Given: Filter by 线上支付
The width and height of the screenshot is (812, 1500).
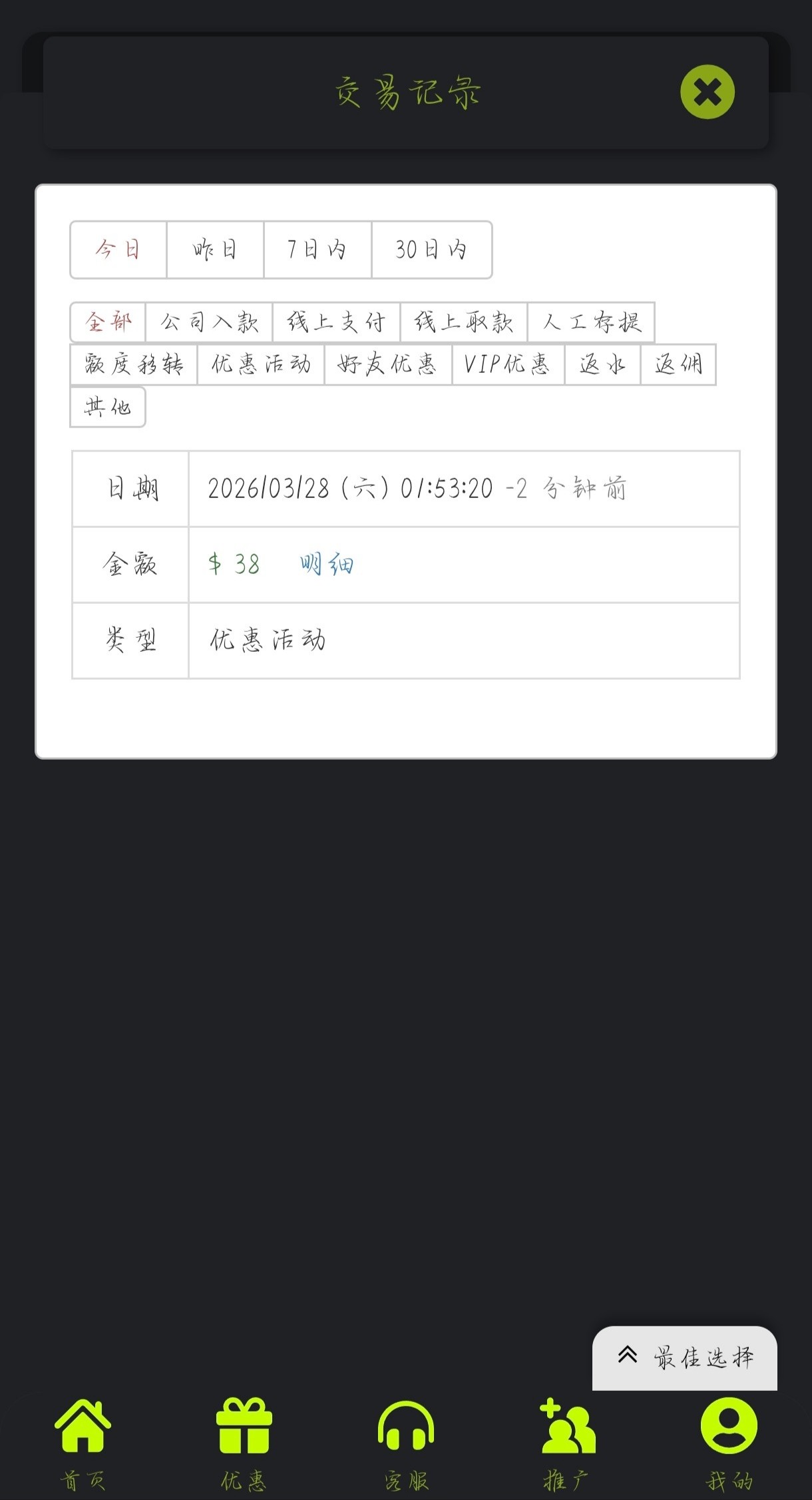Looking at the screenshot, I should [336, 322].
